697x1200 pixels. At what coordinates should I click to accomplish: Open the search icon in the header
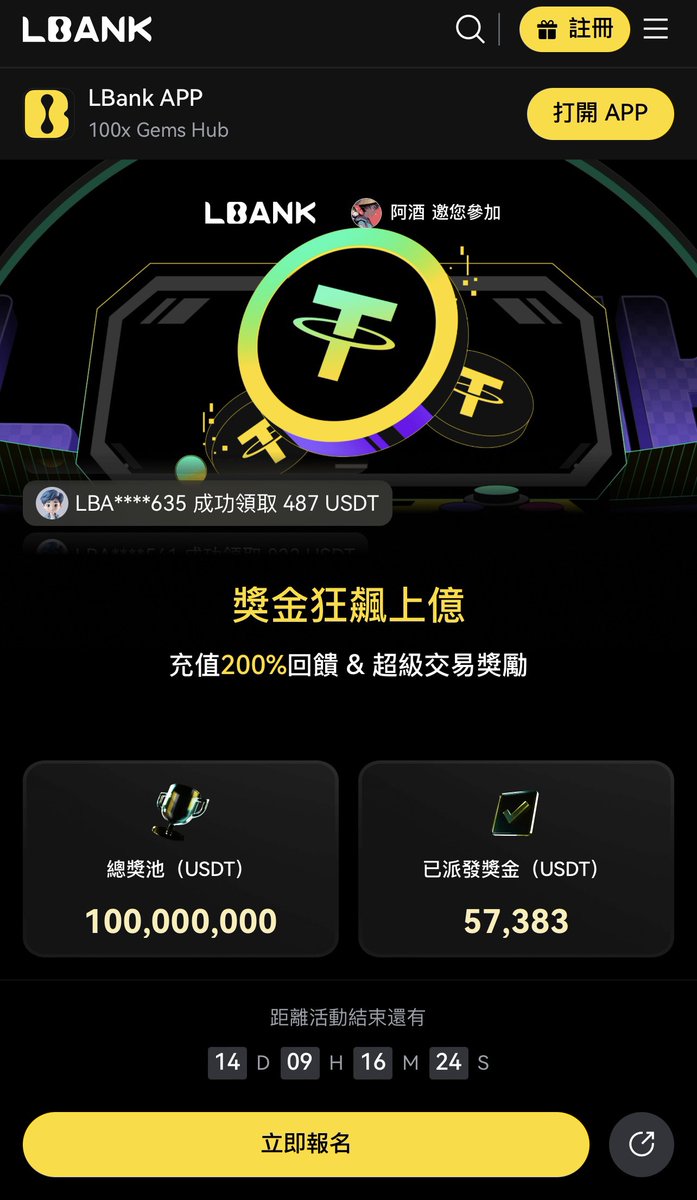coord(470,29)
